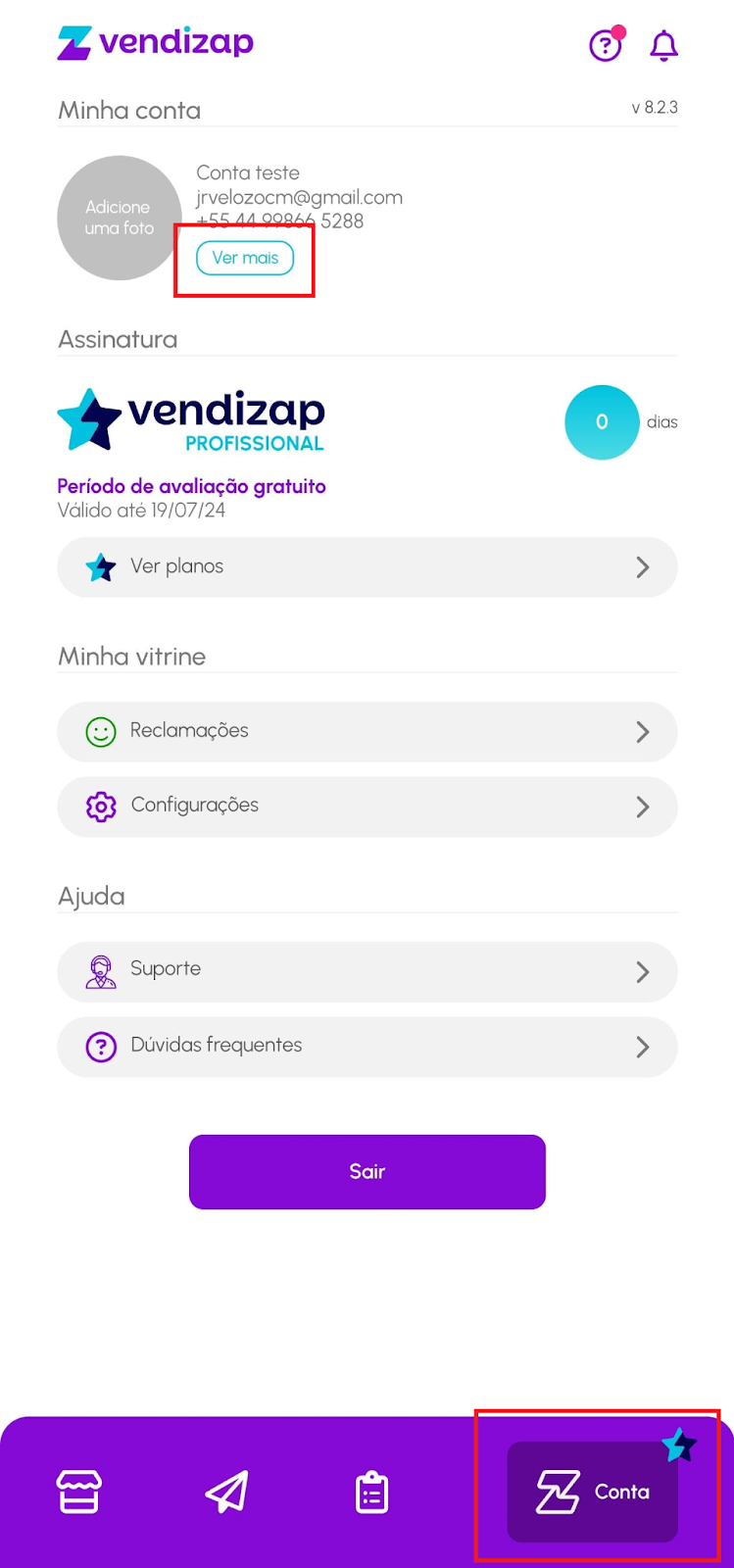This screenshot has width=734, height=1568.
Task: Open Ver planos row
Action: pos(367,567)
